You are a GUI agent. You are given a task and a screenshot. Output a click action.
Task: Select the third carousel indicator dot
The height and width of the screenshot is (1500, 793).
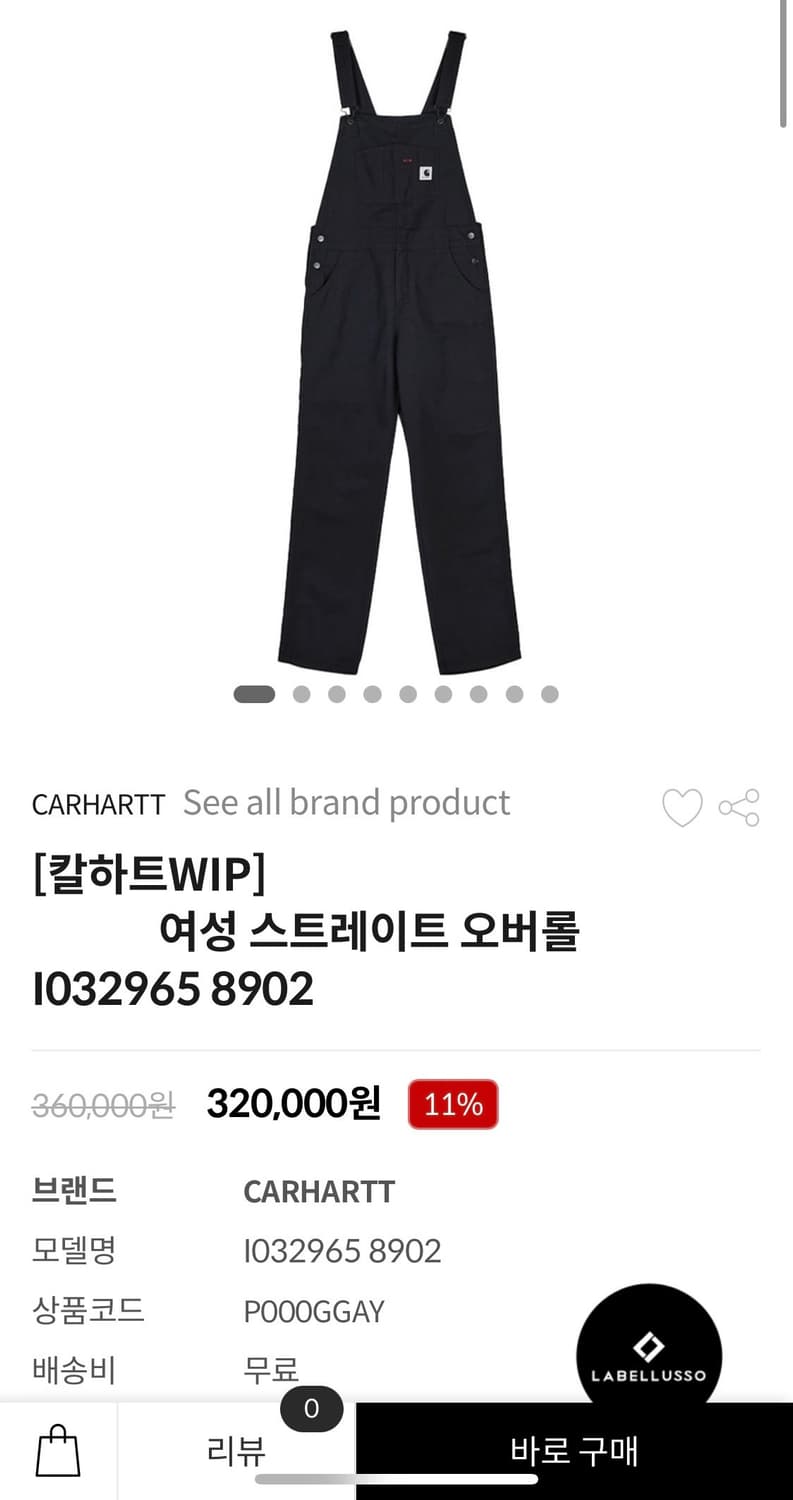(x=337, y=693)
